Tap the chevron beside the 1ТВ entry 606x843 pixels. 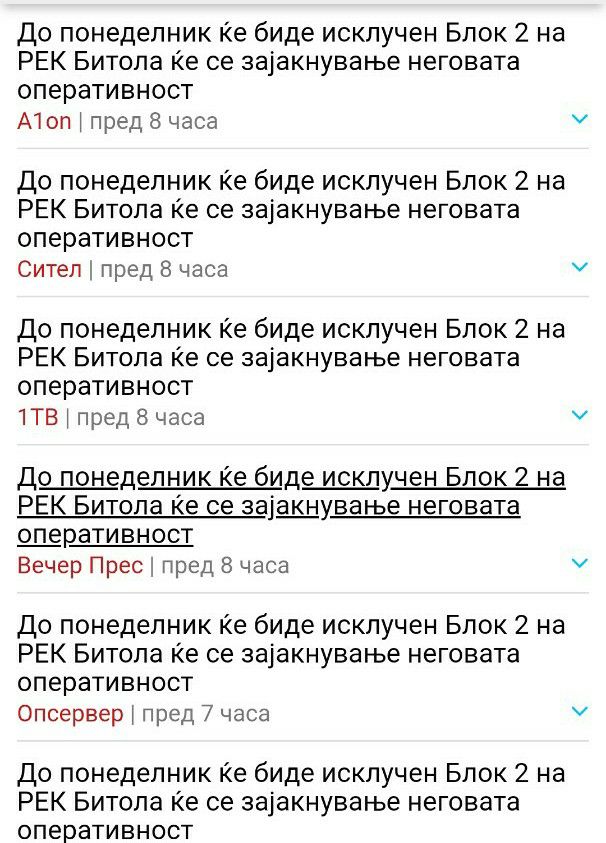579,415
